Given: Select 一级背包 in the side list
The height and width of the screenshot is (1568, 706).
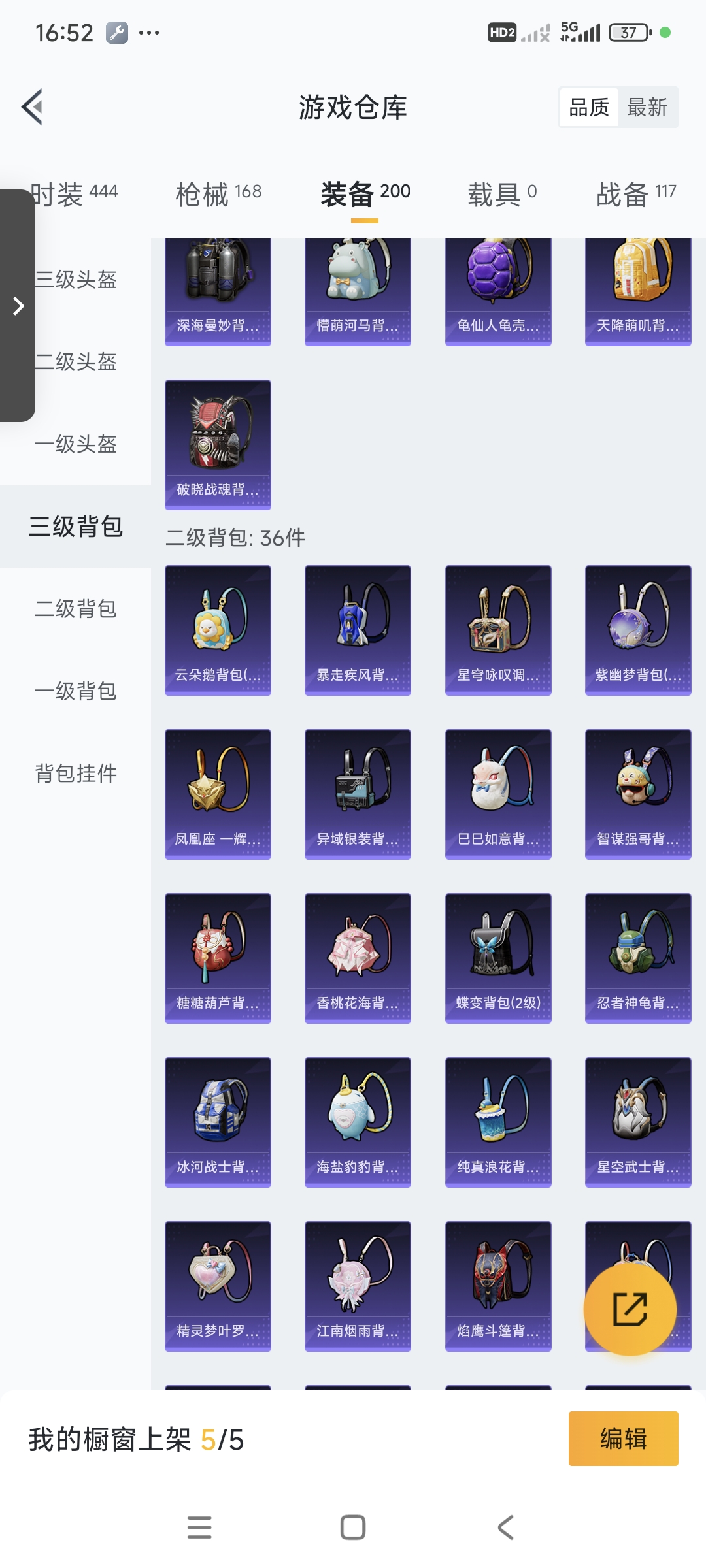Looking at the screenshot, I should 76,691.
